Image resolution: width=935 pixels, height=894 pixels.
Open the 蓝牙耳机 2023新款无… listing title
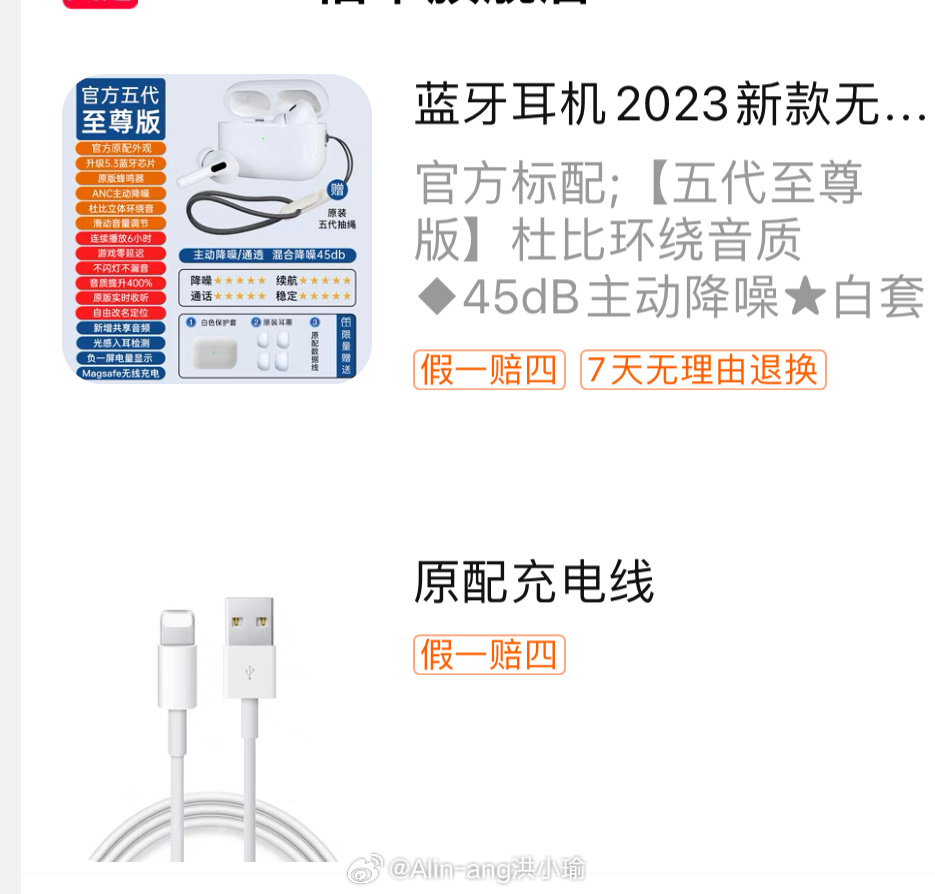click(x=670, y=106)
